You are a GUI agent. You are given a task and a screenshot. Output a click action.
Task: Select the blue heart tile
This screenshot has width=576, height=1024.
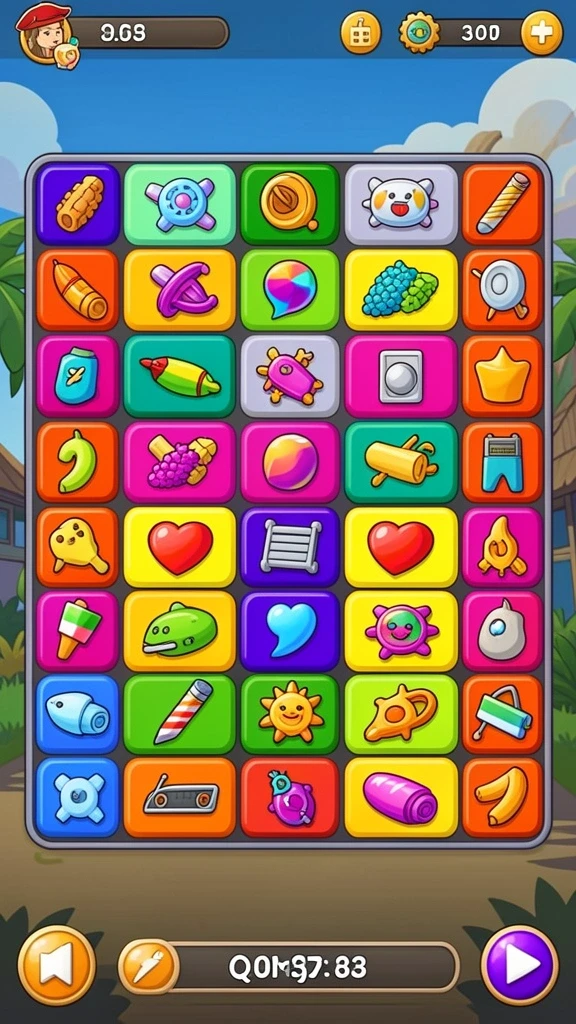pos(290,632)
